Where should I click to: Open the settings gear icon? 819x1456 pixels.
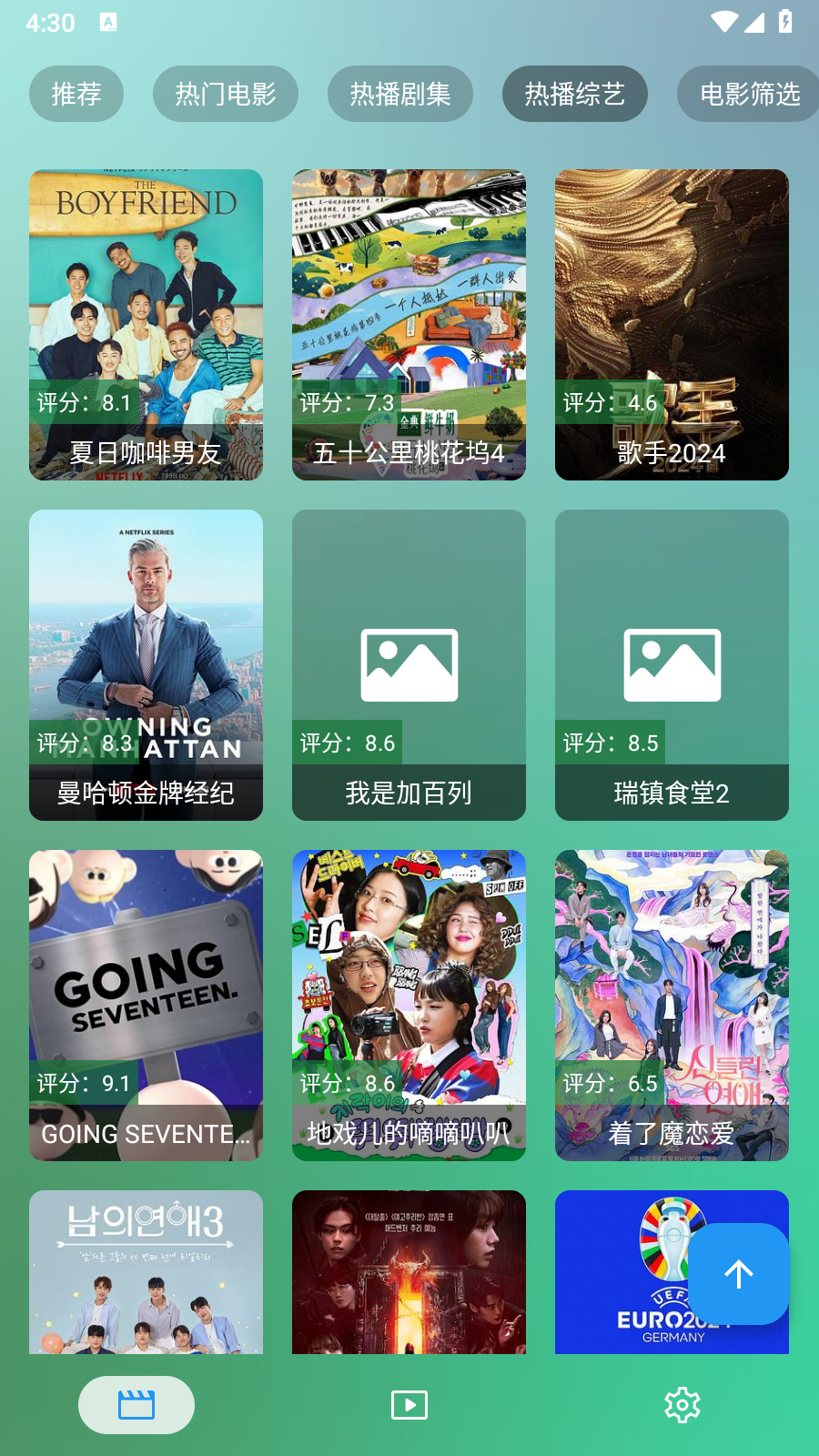click(x=682, y=1404)
